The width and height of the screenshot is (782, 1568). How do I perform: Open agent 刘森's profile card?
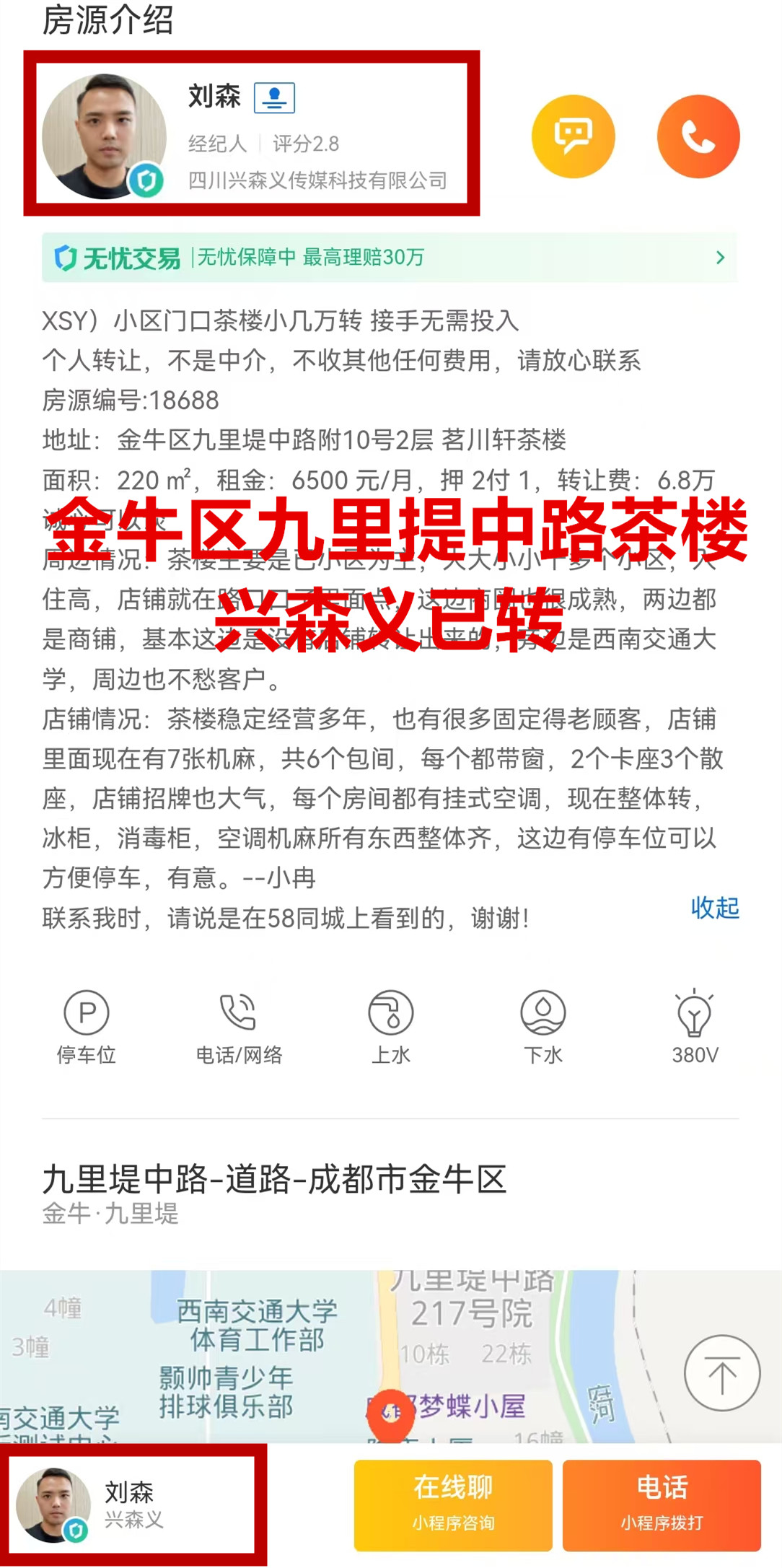[251, 133]
